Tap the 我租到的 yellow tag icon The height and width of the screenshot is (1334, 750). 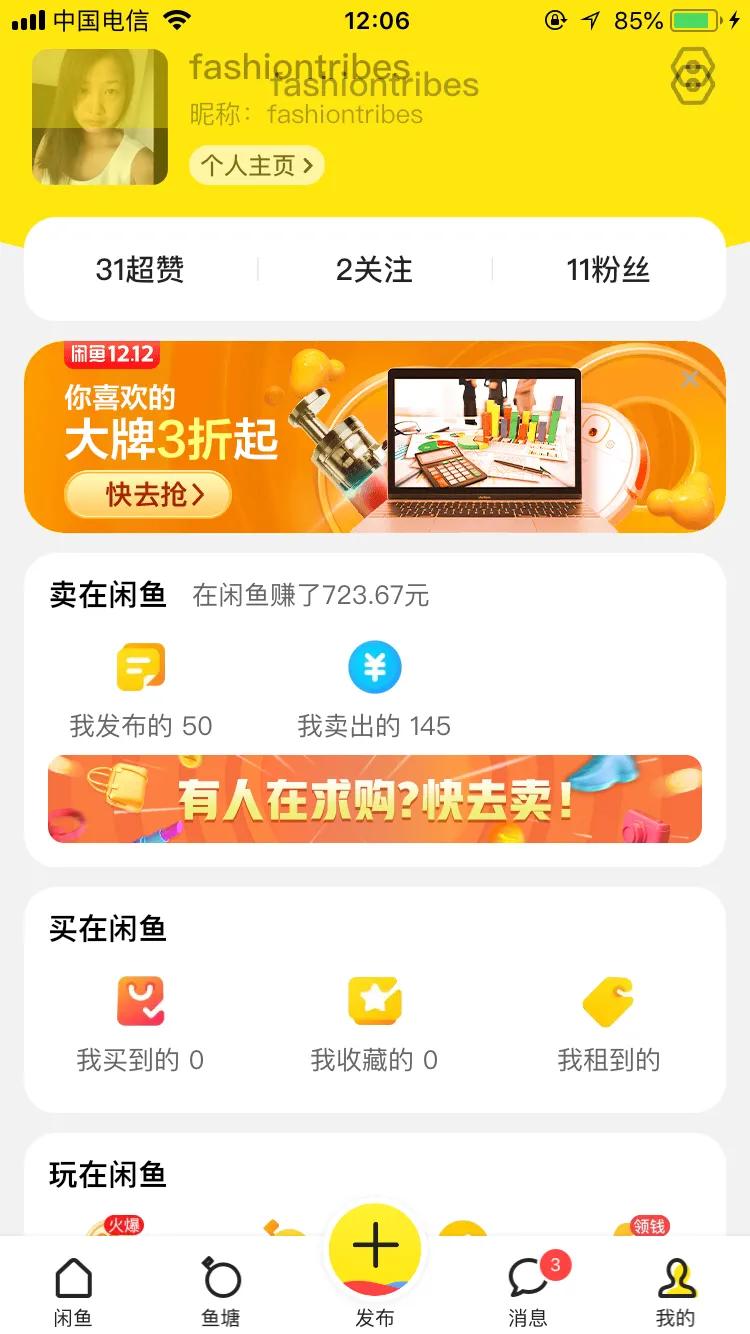[609, 999]
